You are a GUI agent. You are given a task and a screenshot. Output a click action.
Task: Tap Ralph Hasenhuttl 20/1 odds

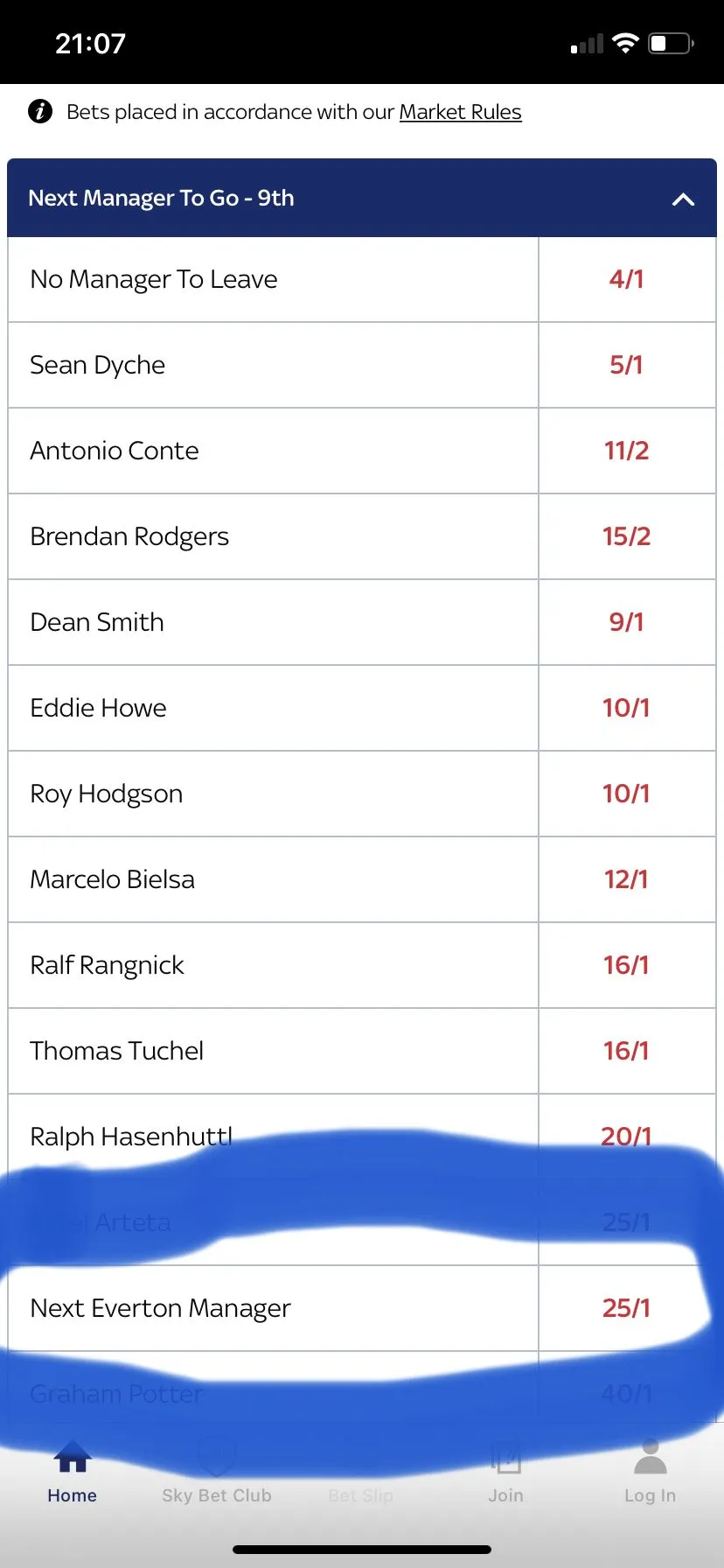(626, 1135)
